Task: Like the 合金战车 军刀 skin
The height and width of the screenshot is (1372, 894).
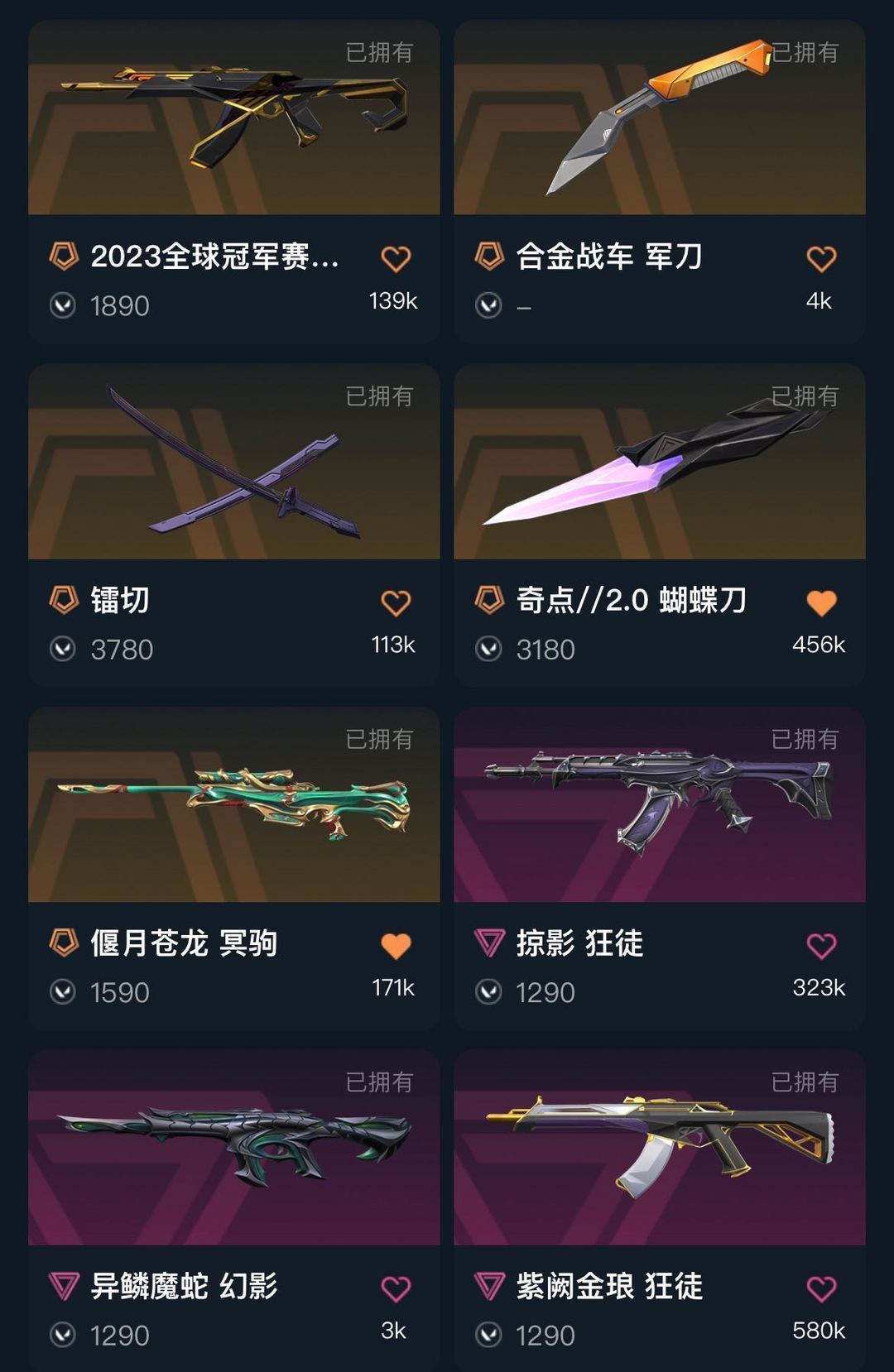Action: coord(821,259)
